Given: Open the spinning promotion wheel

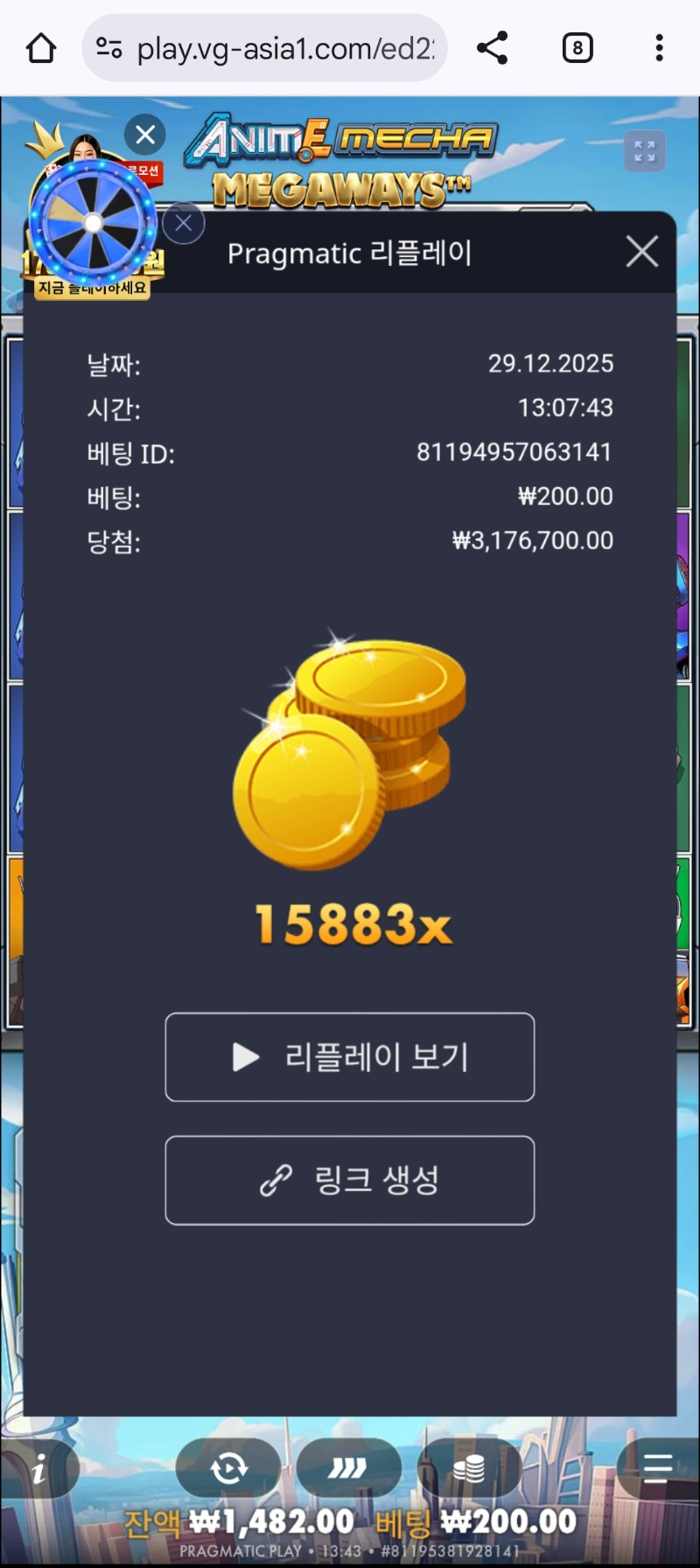Looking at the screenshot, I should click(93, 224).
